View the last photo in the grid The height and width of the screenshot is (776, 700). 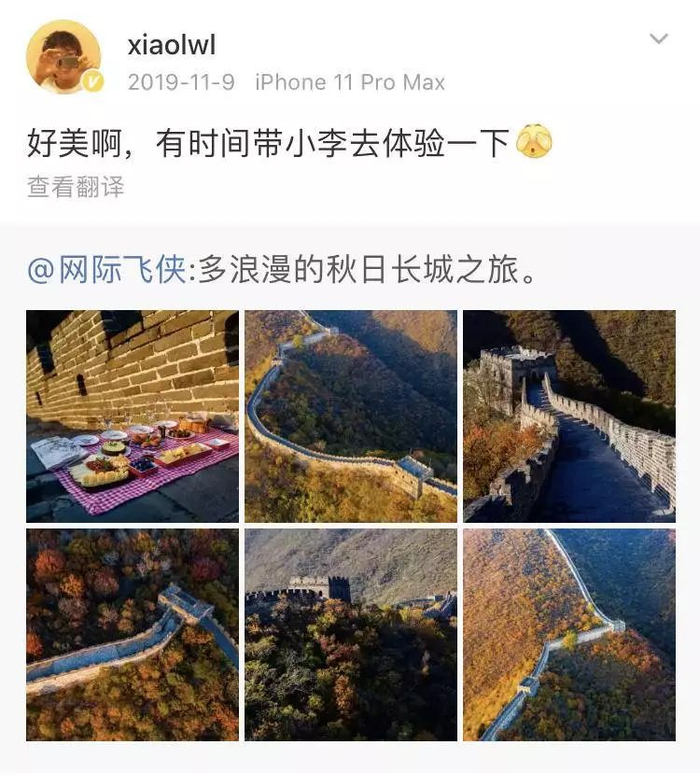pyautogui.click(x=569, y=635)
